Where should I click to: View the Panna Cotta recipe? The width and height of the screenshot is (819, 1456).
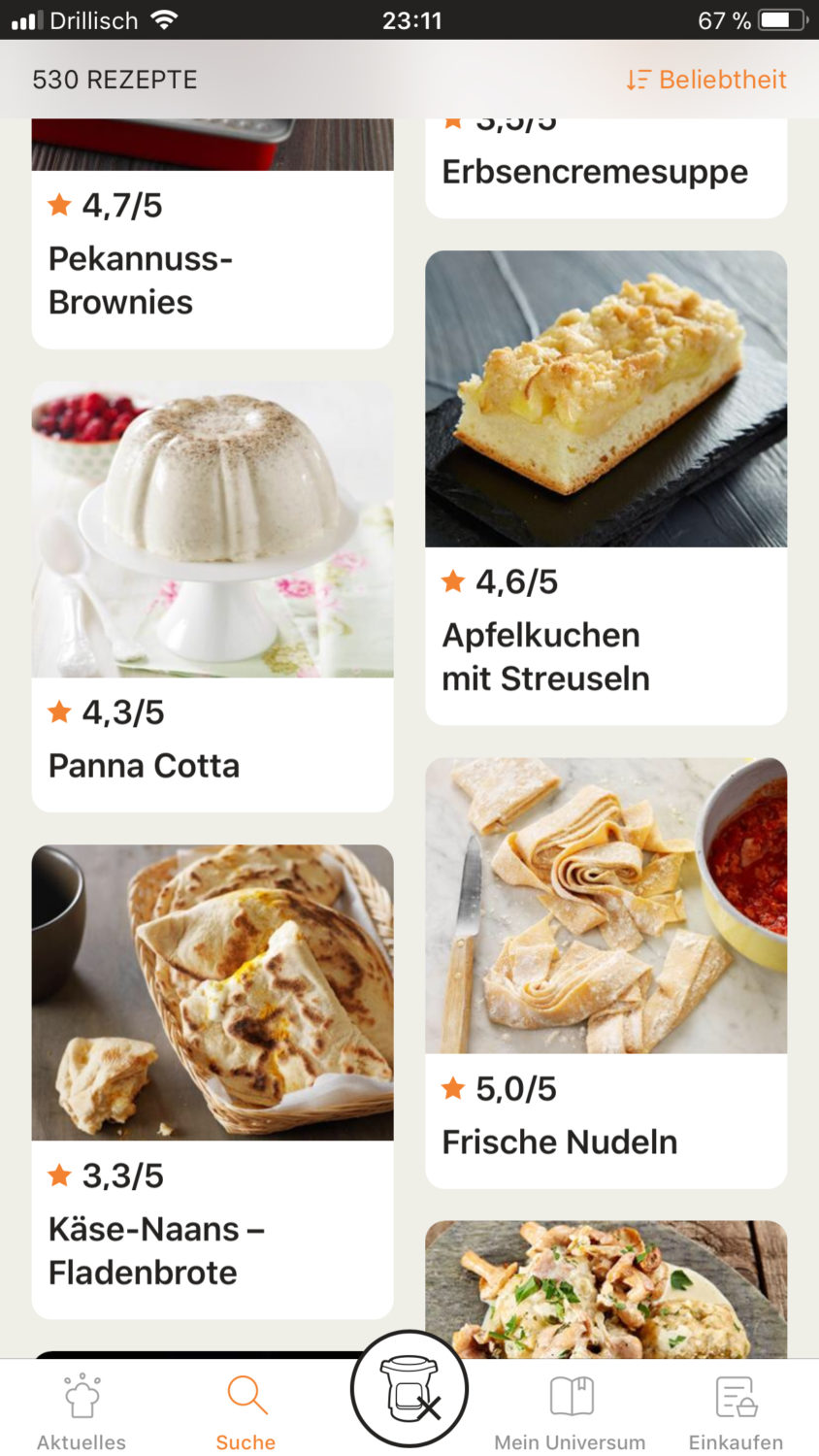[x=213, y=596]
